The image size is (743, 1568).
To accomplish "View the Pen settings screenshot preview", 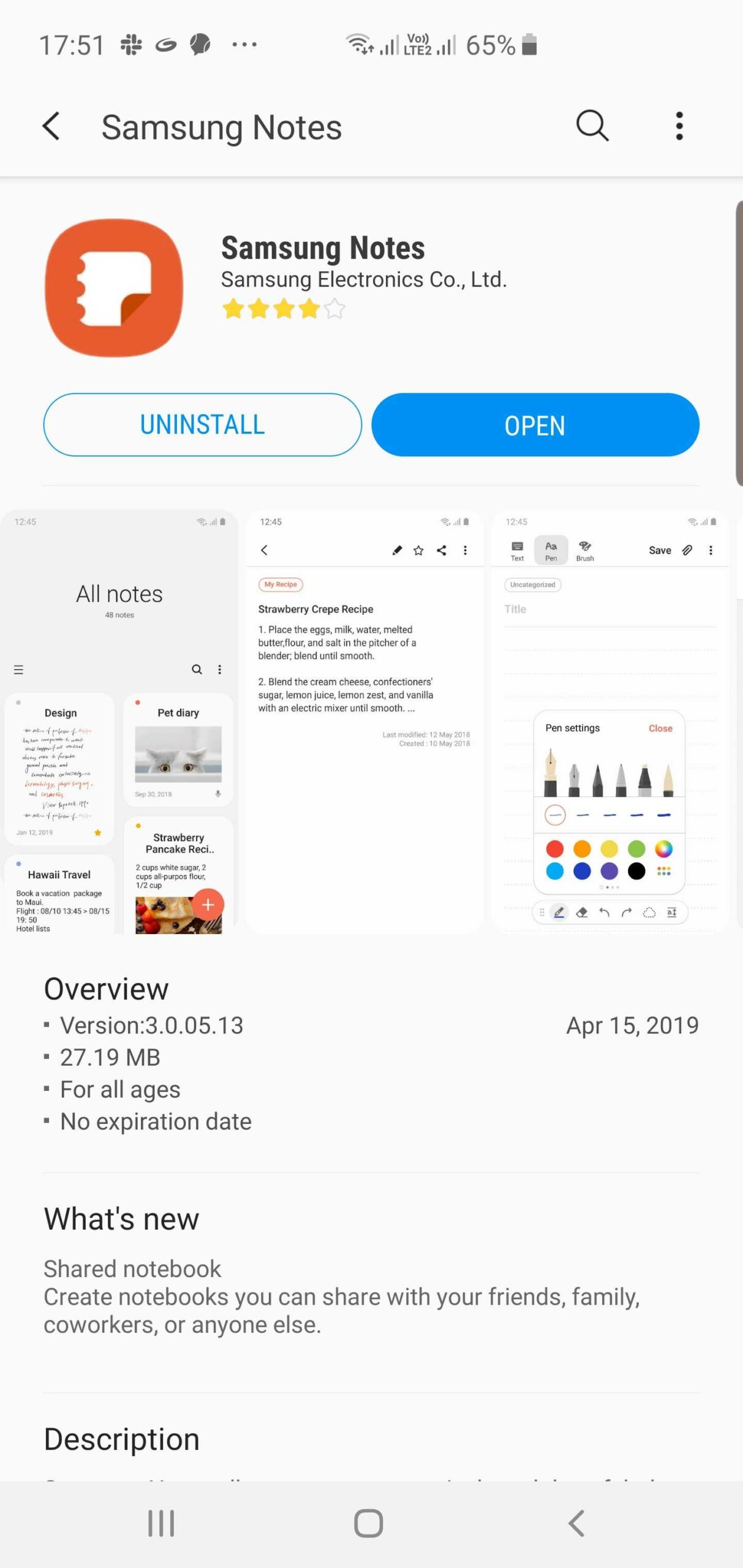I will [609, 722].
